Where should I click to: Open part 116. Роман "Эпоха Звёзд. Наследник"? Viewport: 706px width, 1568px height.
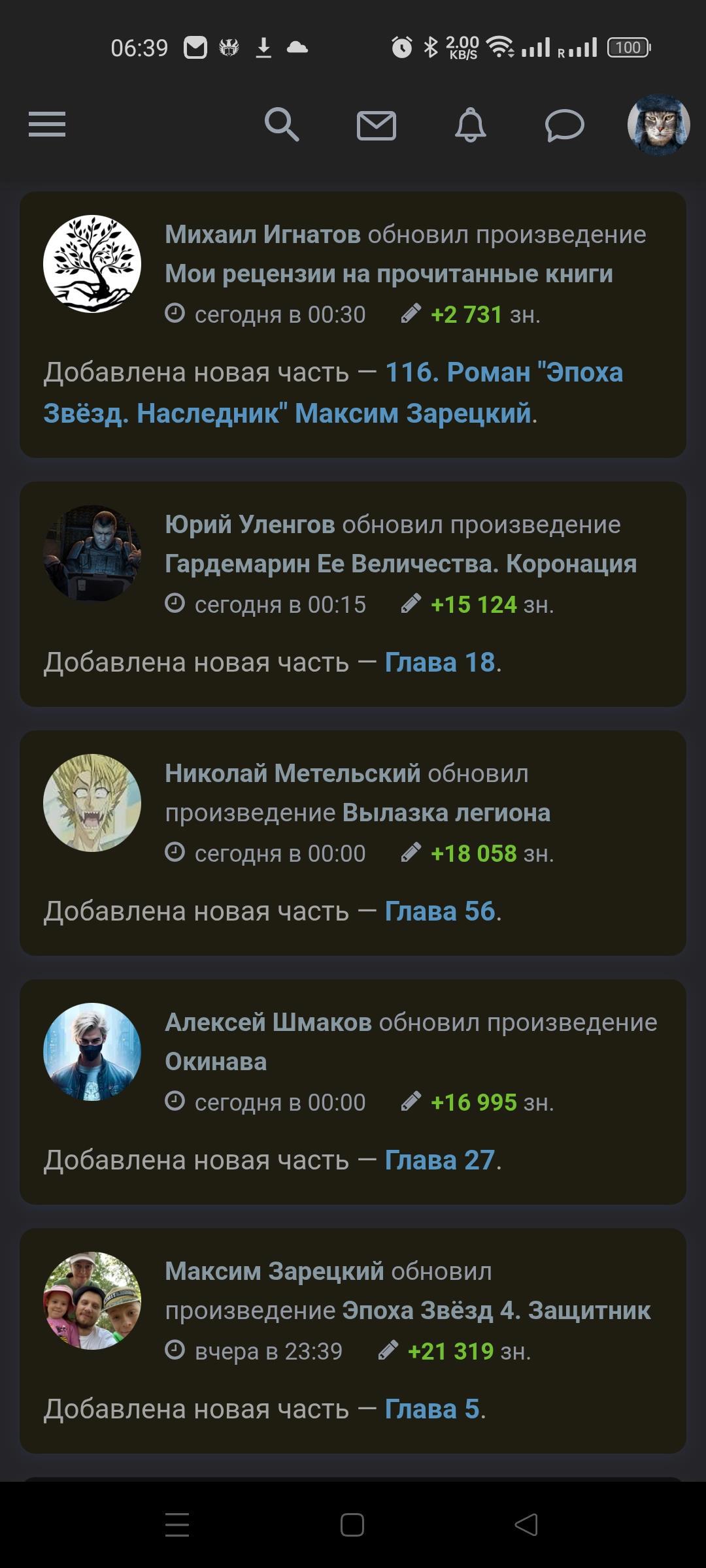[x=333, y=393]
